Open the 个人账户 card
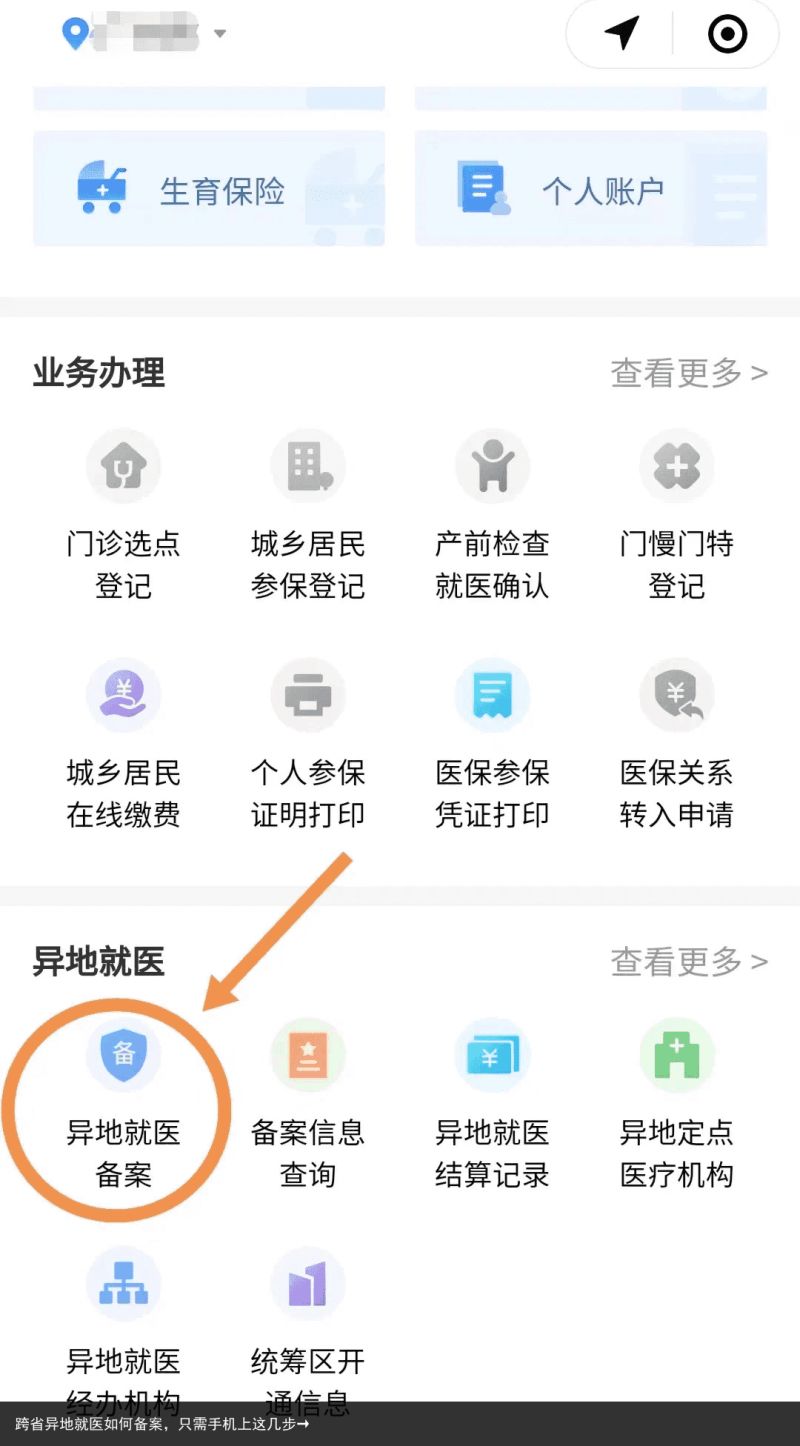Screen dimensions: 800x1446 (591, 188)
